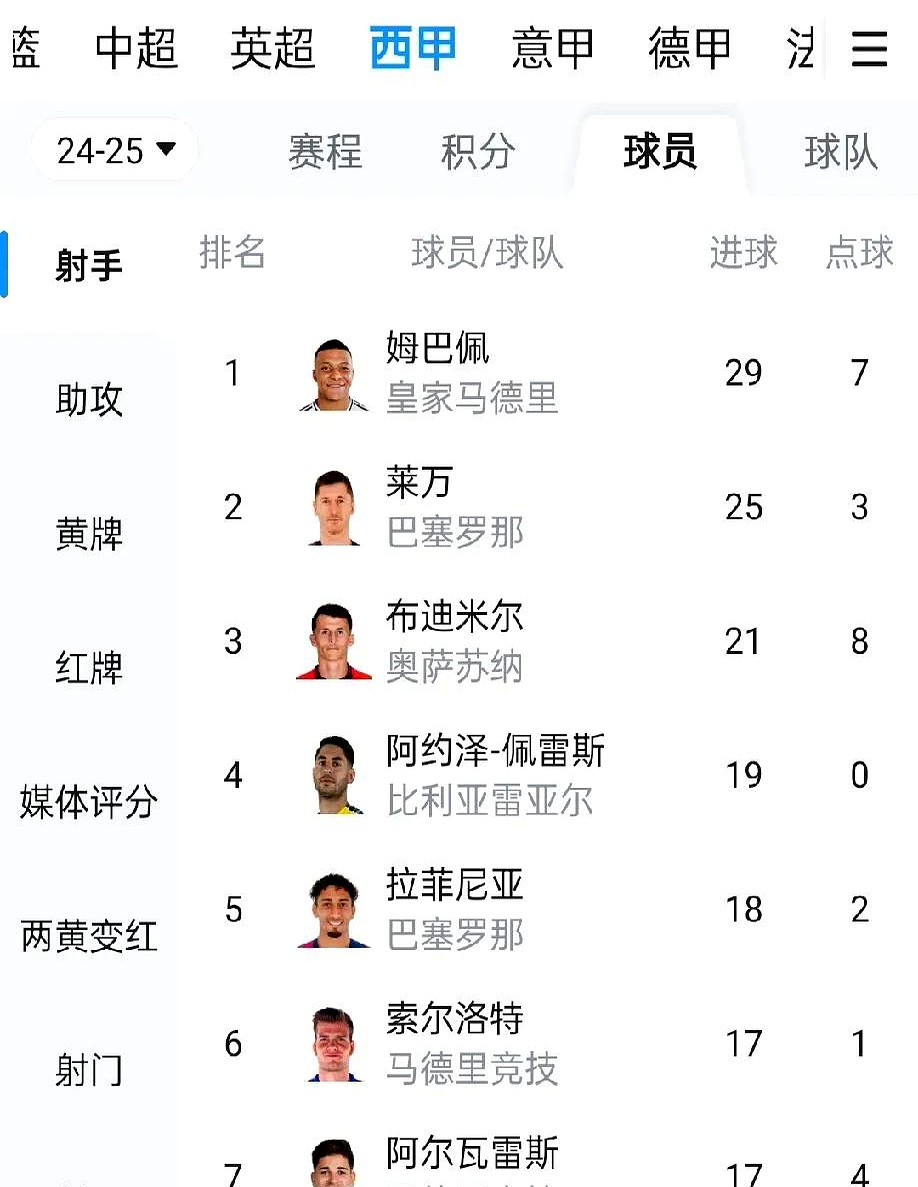918x1187 pixels.
Task: Switch to the 英超 league tab
Action: click(x=272, y=47)
